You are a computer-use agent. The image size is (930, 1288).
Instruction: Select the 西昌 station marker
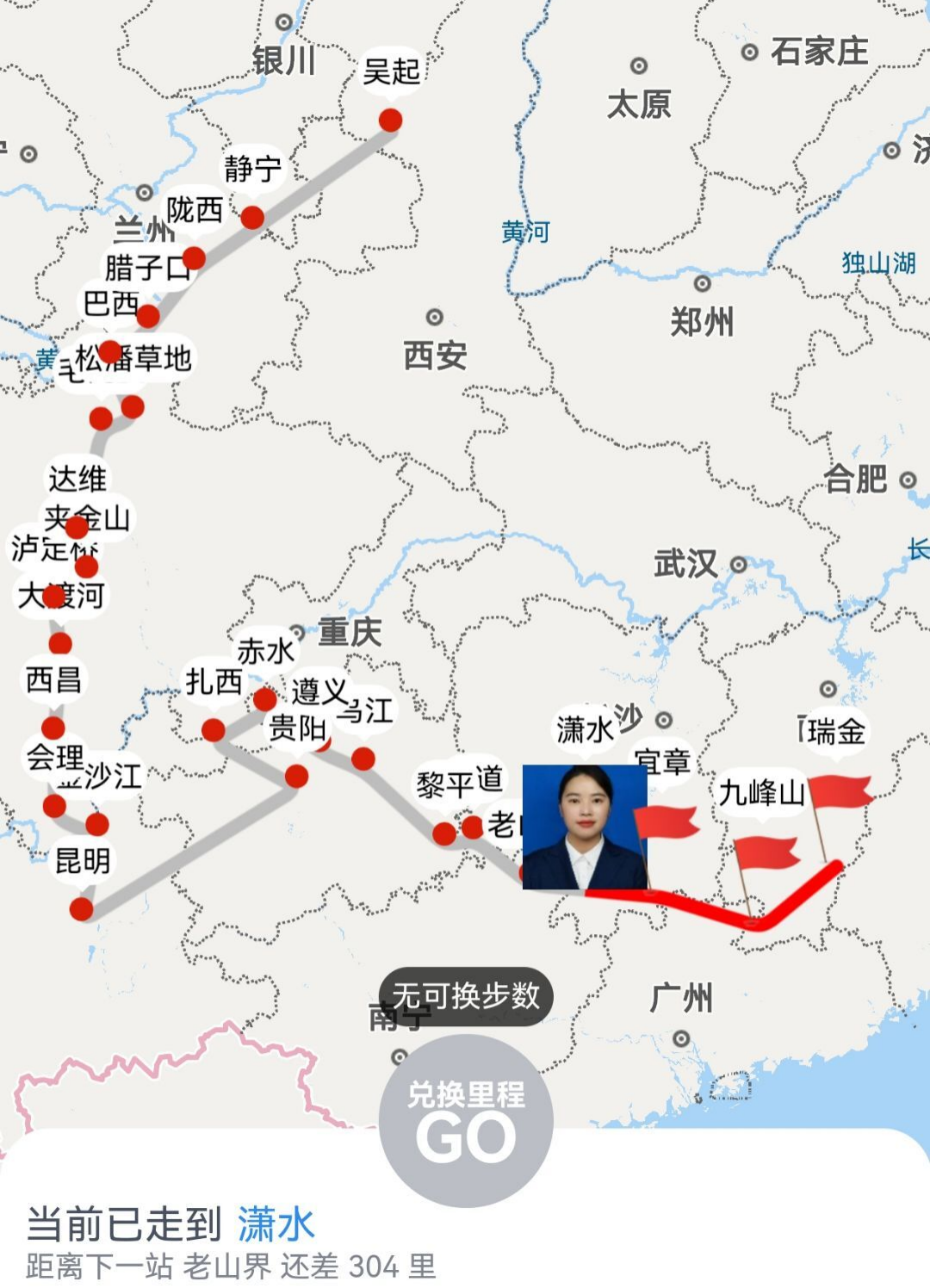click(53, 727)
